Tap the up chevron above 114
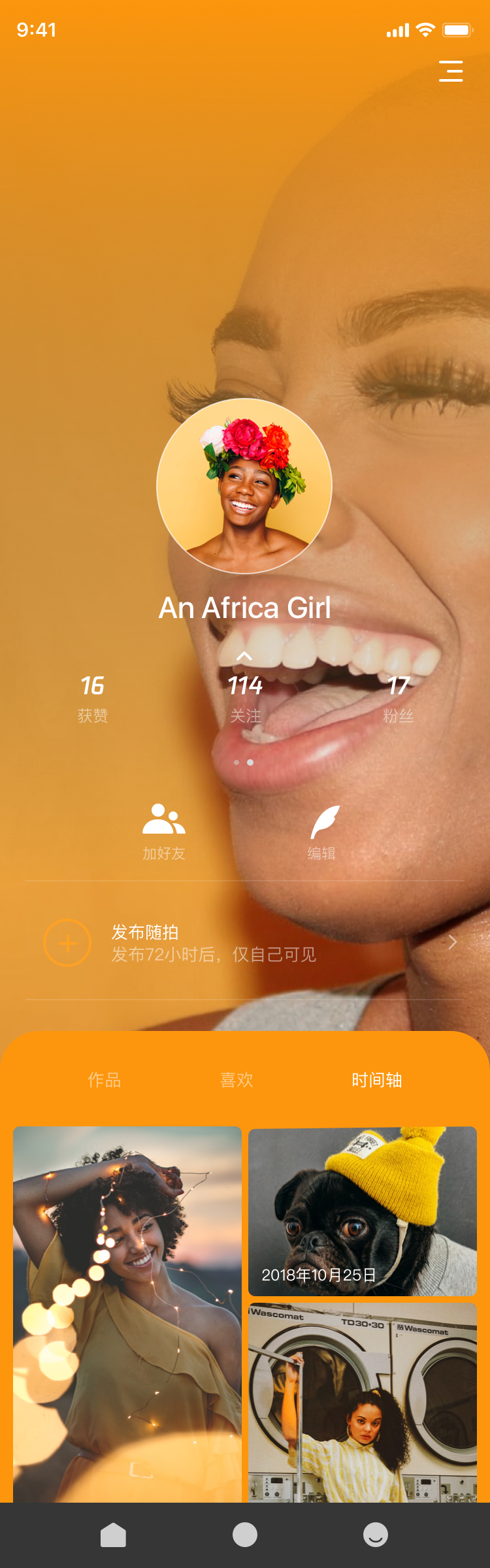Image resolution: width=490 pixels, height=1568 pixels. [244, 656]
